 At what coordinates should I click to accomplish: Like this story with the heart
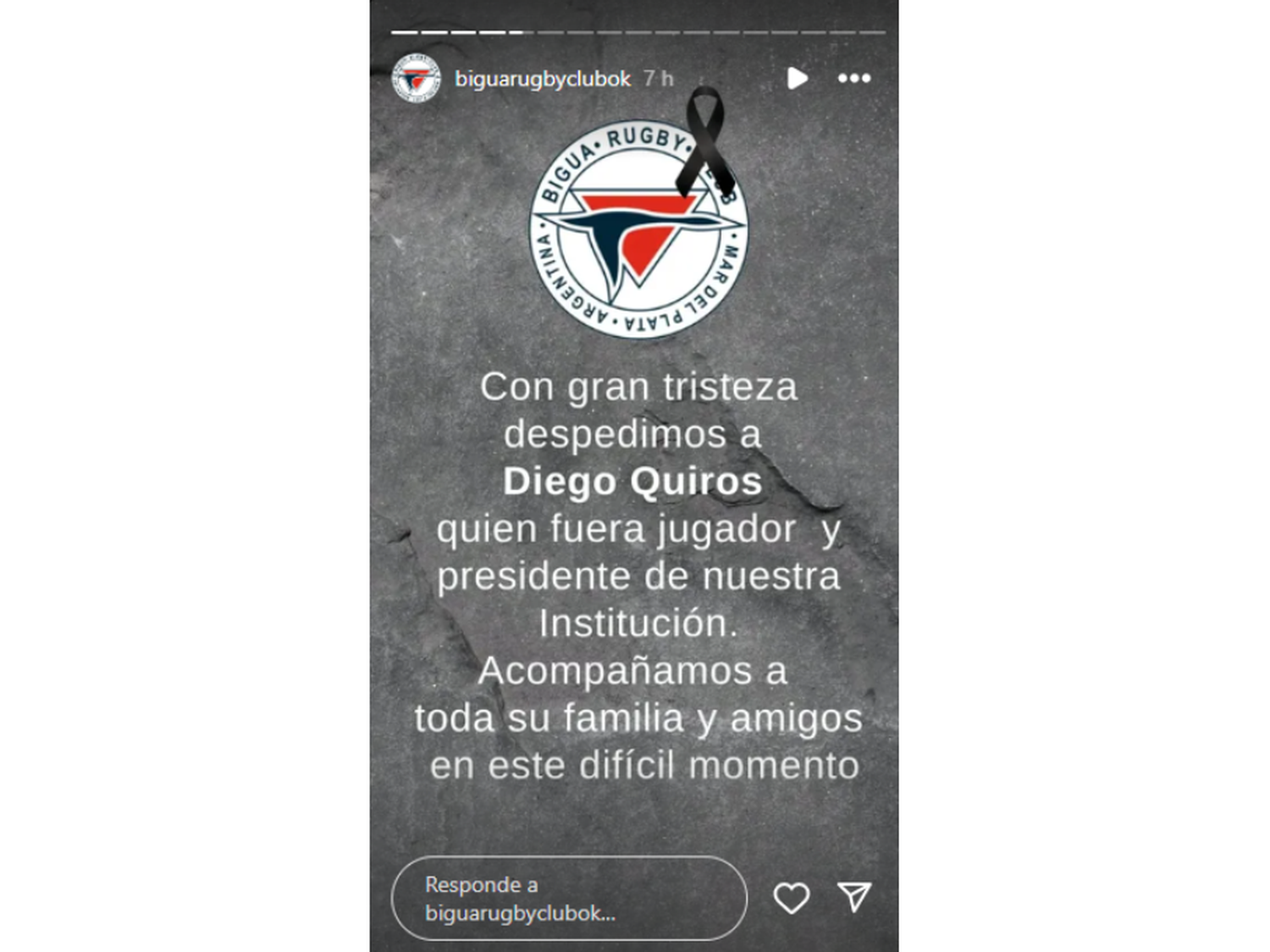pos(792,898)
